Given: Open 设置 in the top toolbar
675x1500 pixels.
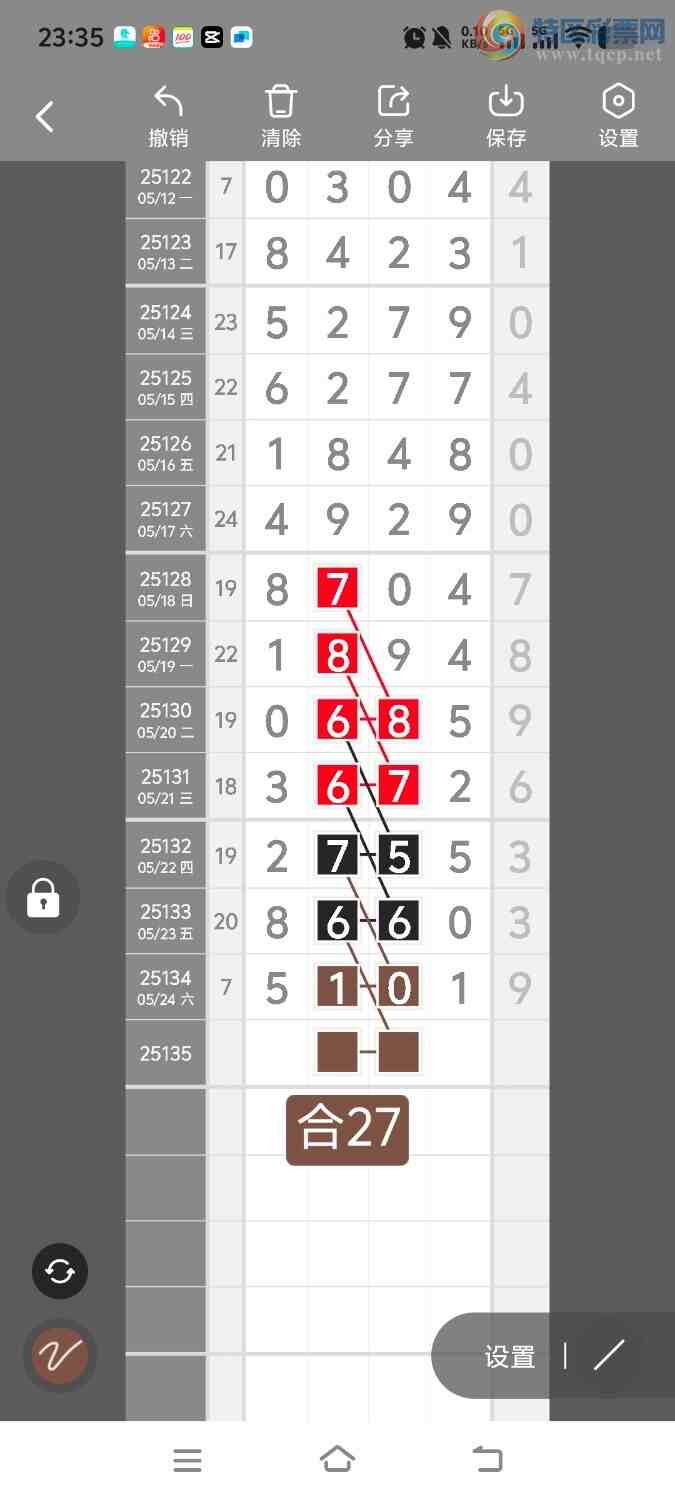Looking at the screenshot, I should pyautogui.click(x=618, y=117).
